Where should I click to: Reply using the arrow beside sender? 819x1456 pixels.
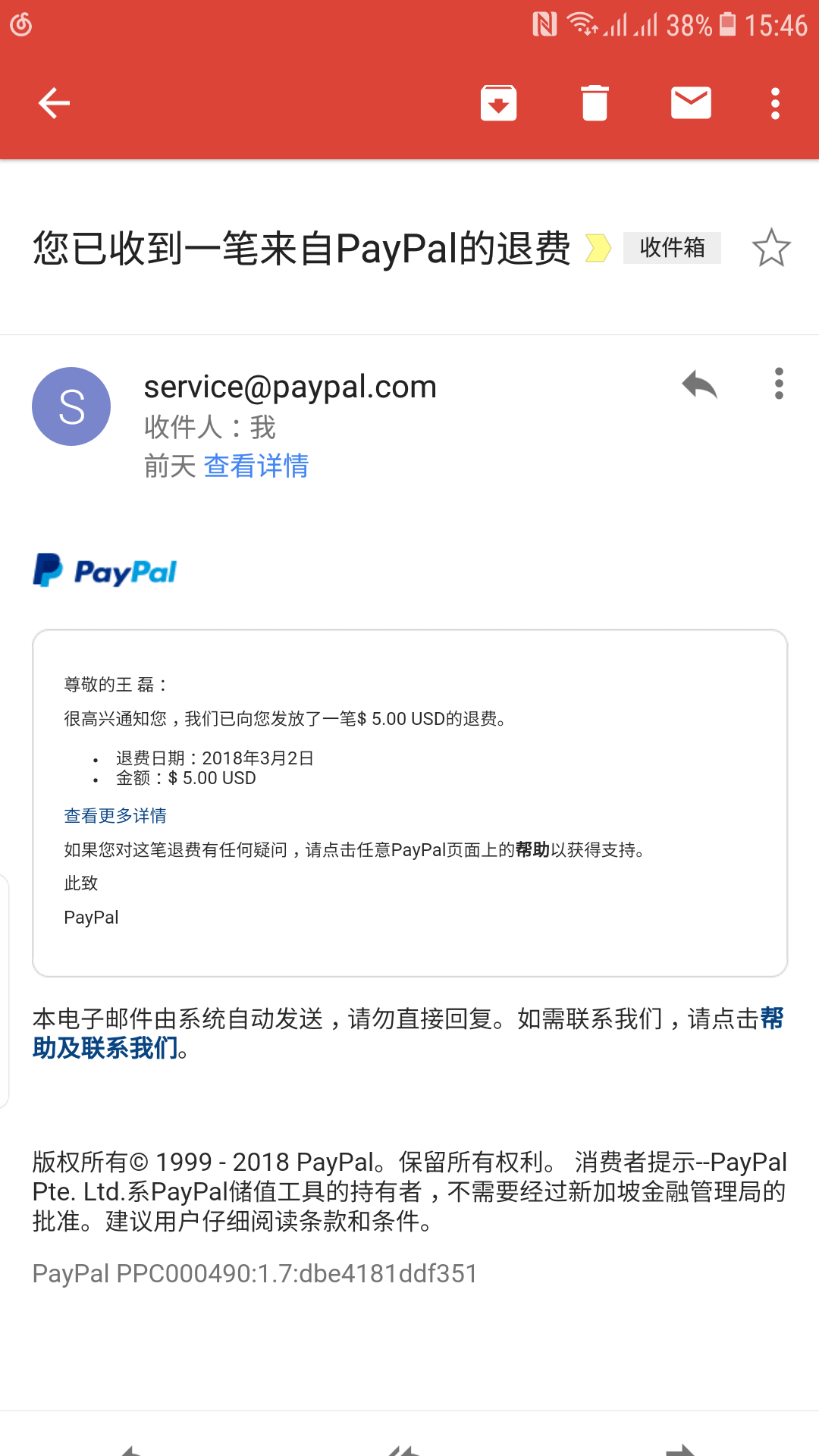click(699, 384)
